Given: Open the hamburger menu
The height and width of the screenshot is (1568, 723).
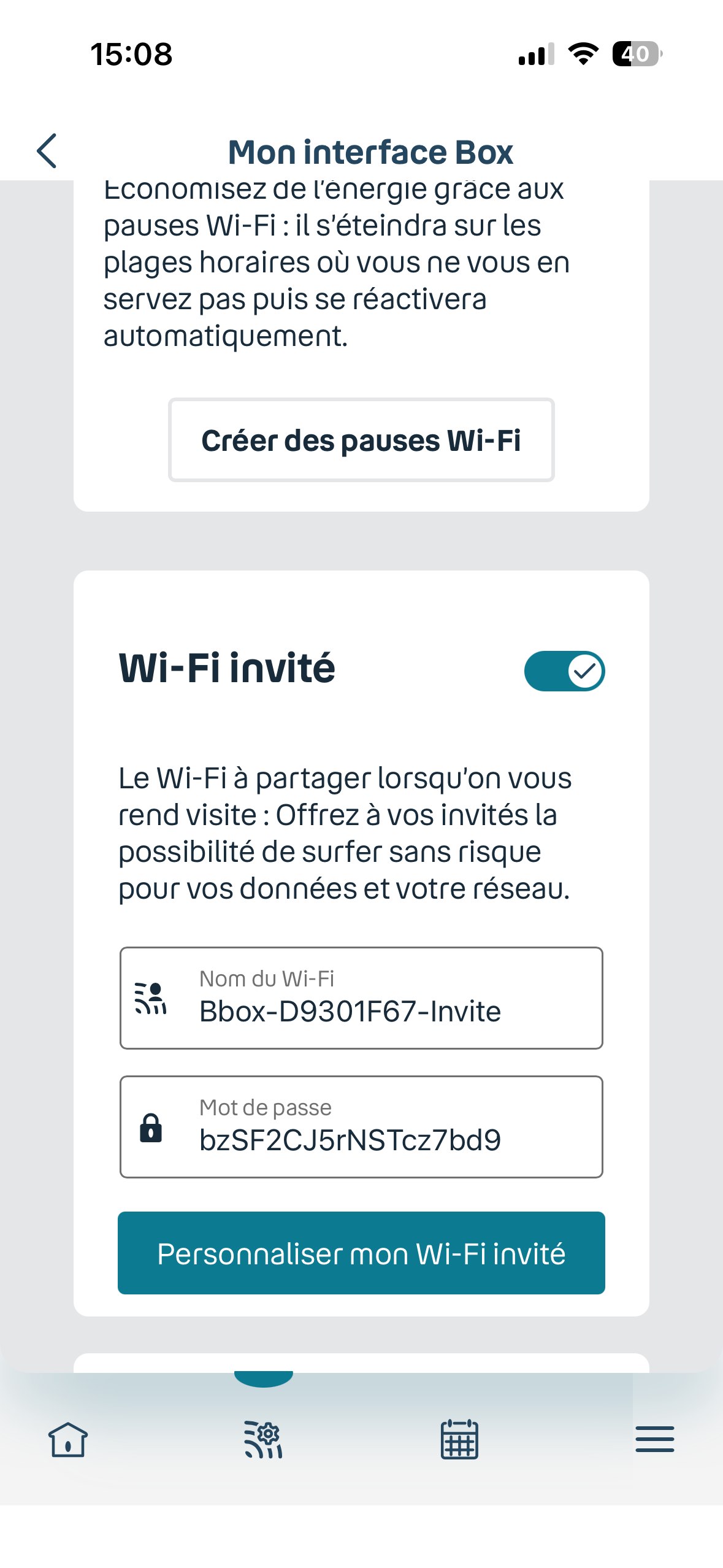Looking at the screenshot, I should [654, 1439].
